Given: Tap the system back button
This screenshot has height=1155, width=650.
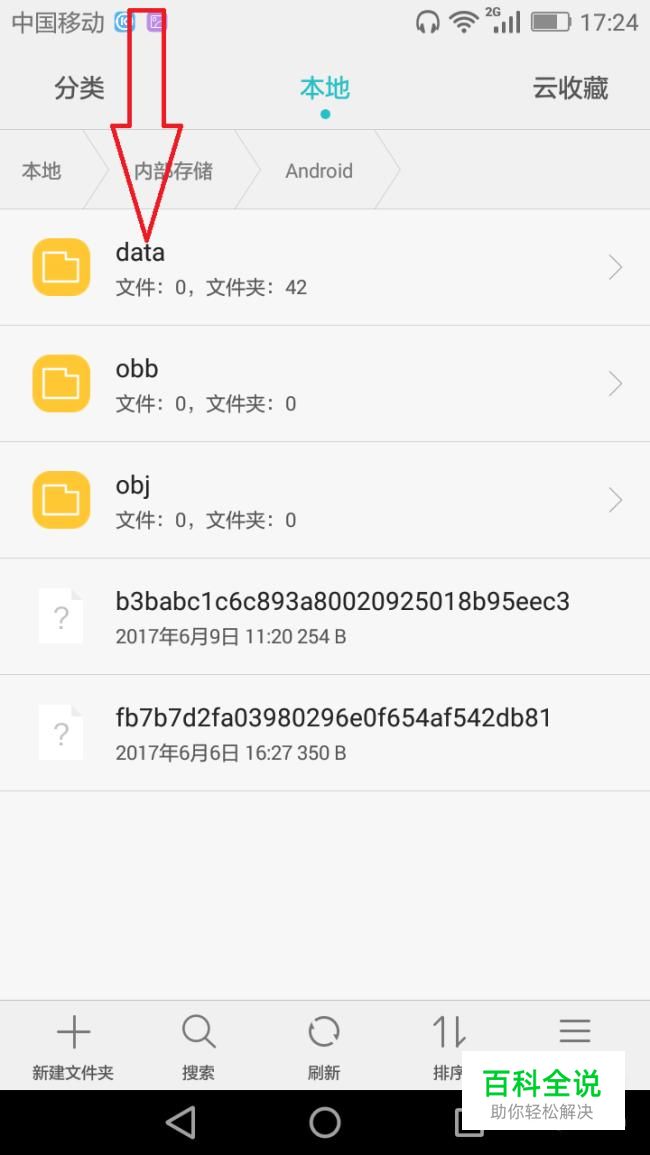Looking at the screenshot, I should pos(181,1123).
